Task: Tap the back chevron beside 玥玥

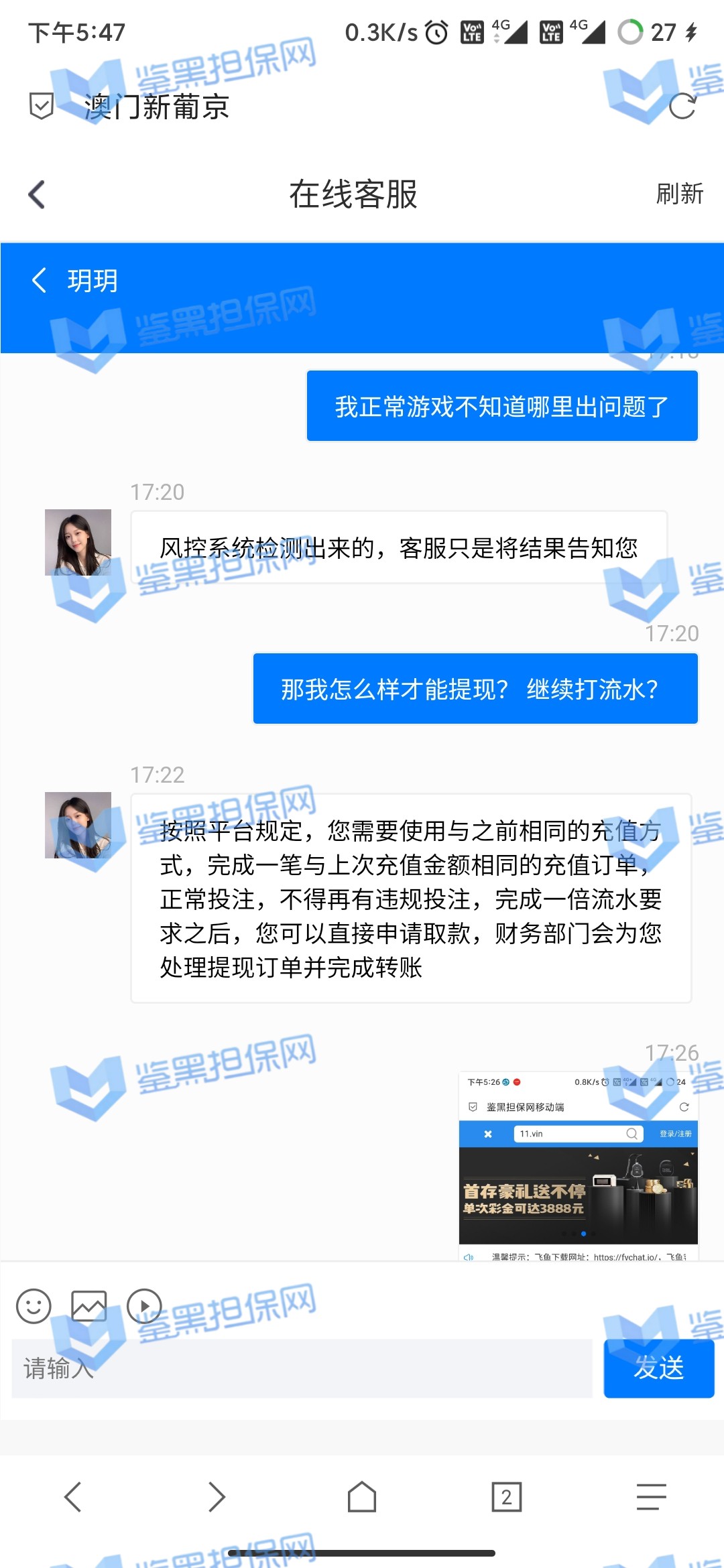Action: tap(39, 280)
